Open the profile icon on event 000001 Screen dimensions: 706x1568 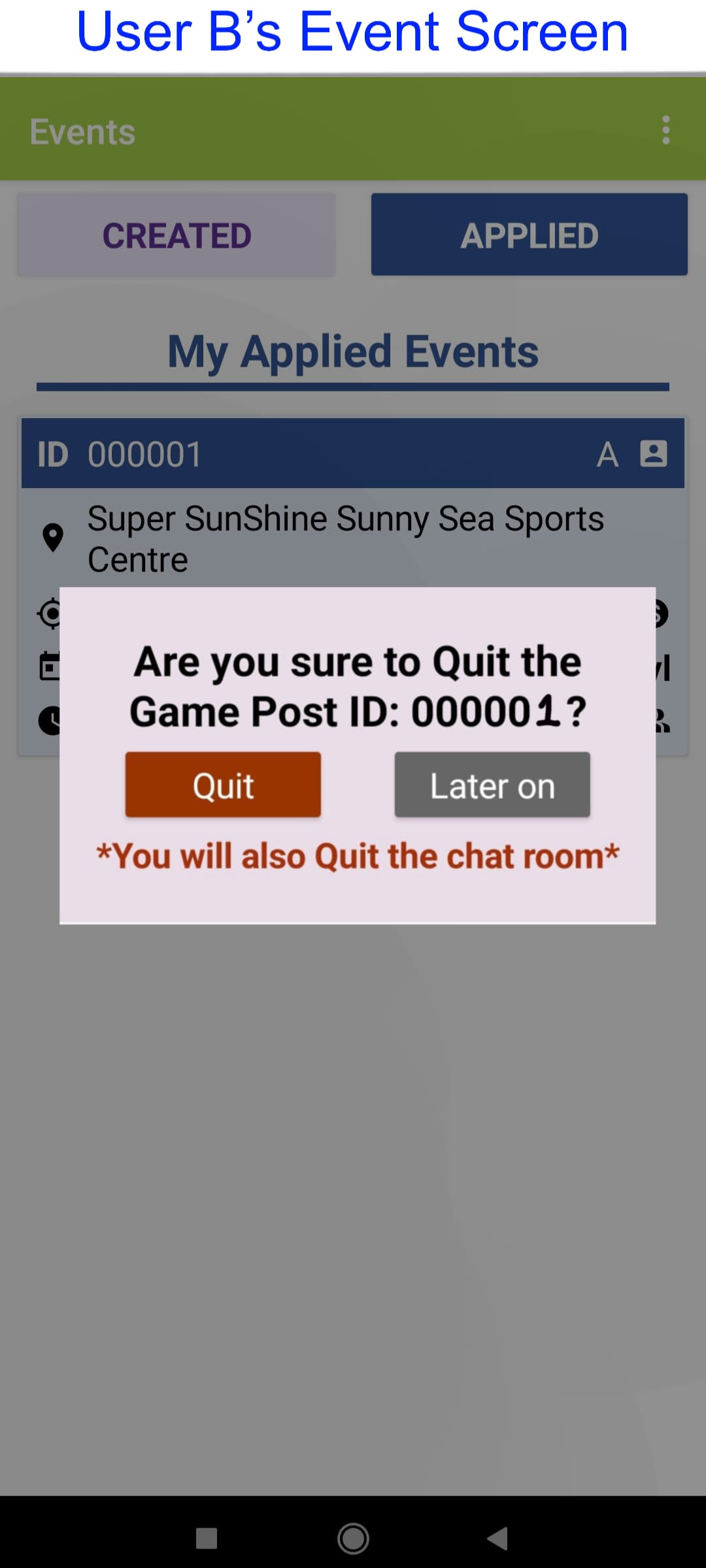click(x=653, y=453)
